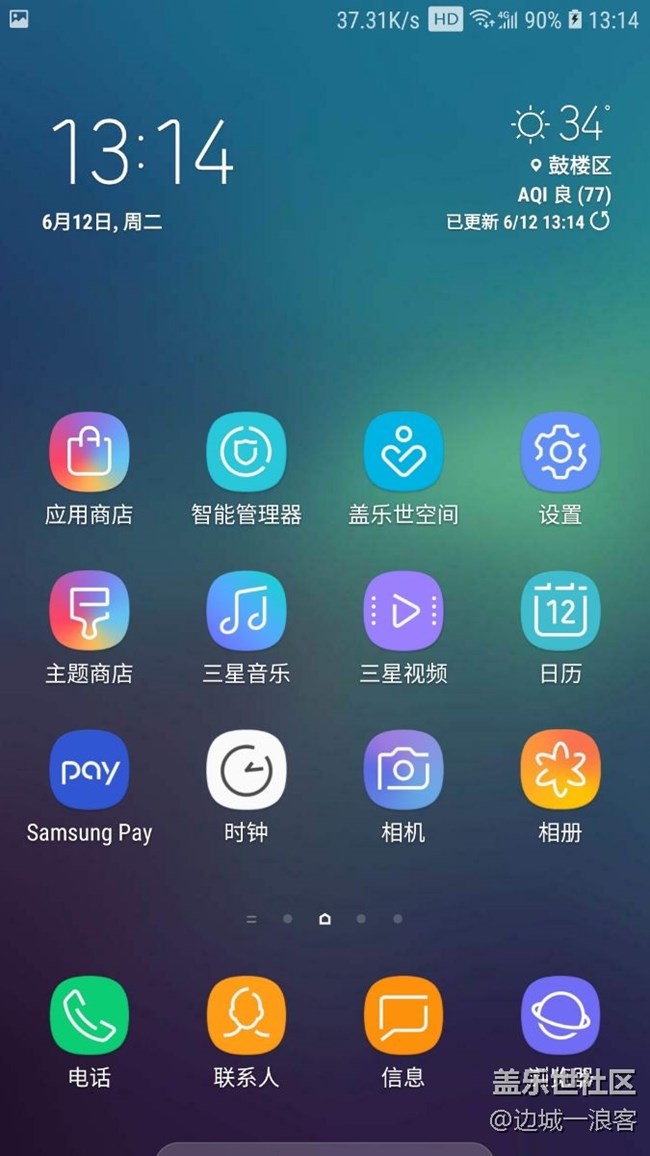Viewport: 650px width, 1156px height.
Task: Open 设置 settings app
Action: point(560,452)
